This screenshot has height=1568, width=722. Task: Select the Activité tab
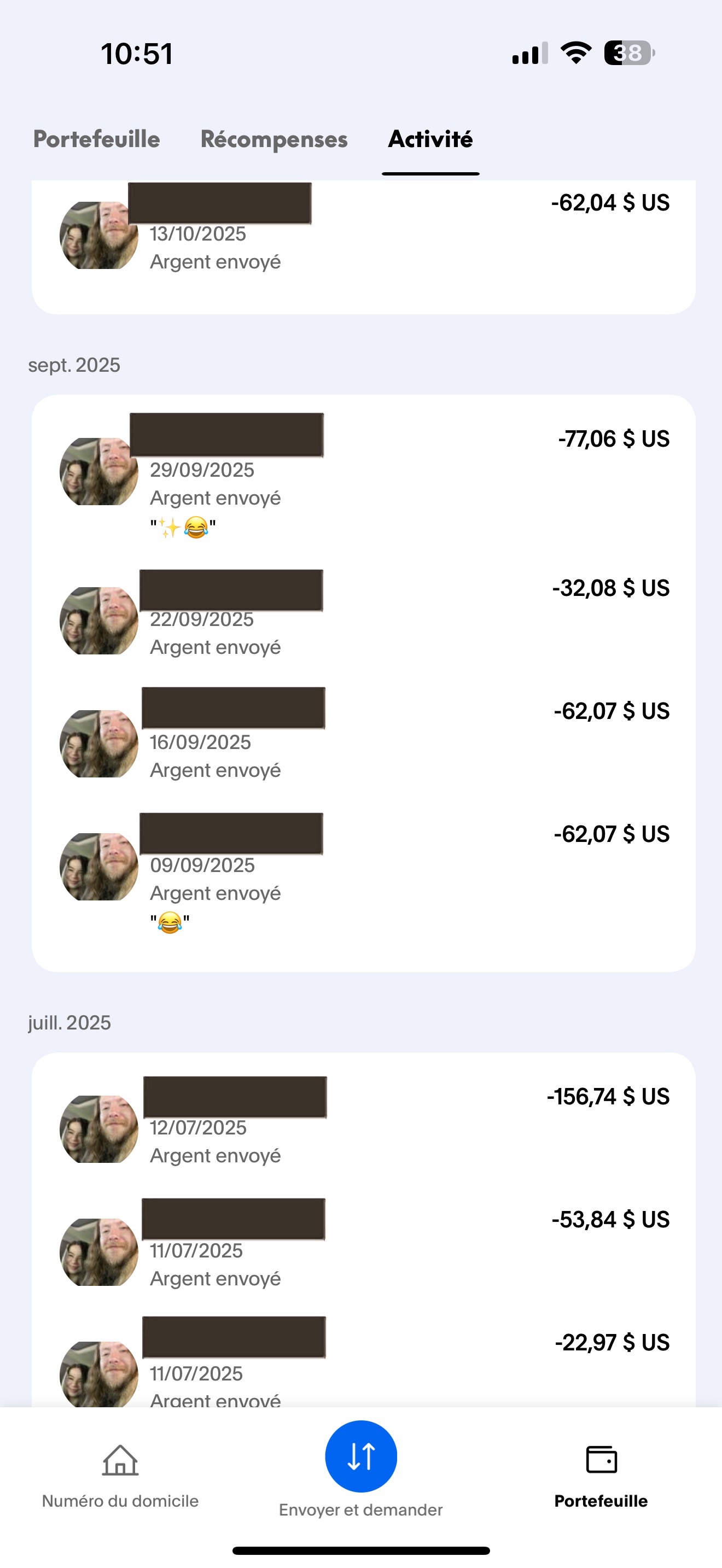[x=430, y=139]
